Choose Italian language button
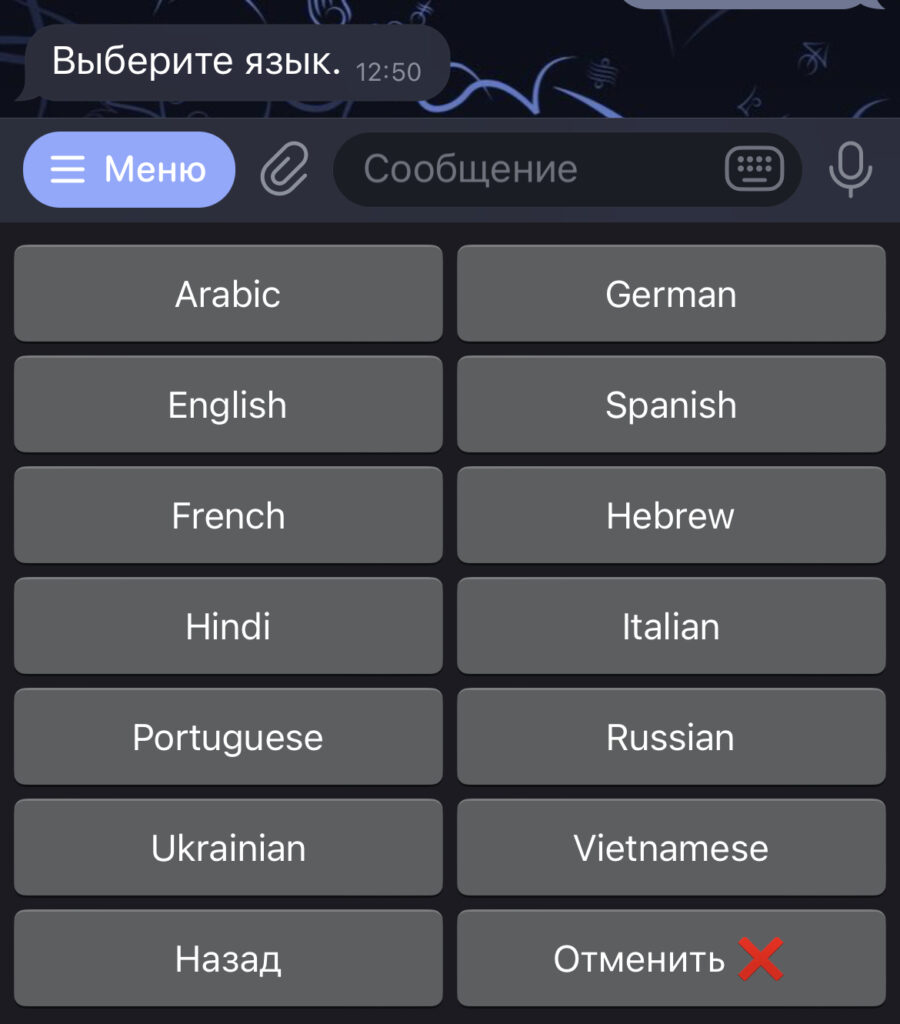 [671, 627]
